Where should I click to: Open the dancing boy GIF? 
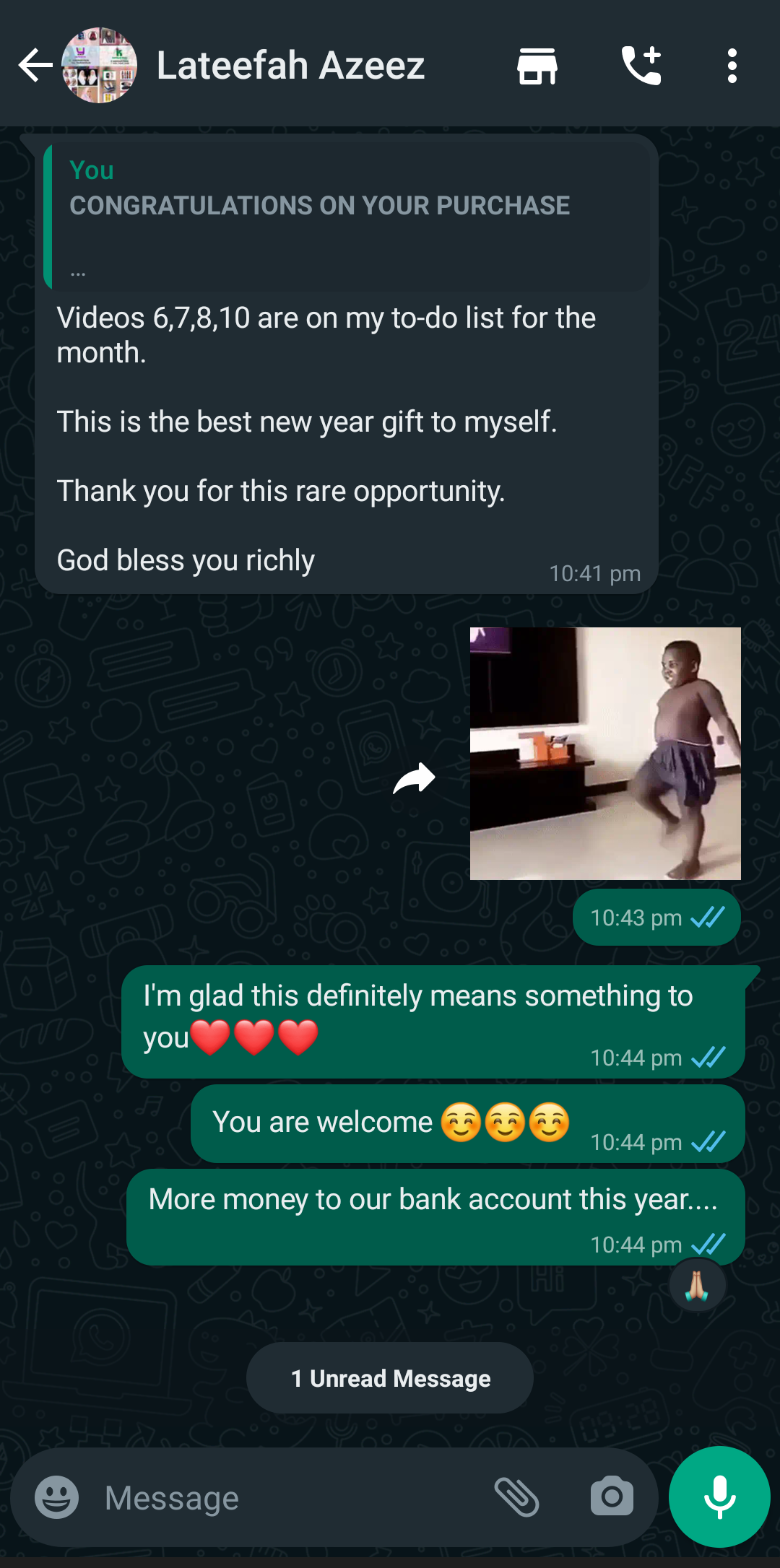pos(605,753)
